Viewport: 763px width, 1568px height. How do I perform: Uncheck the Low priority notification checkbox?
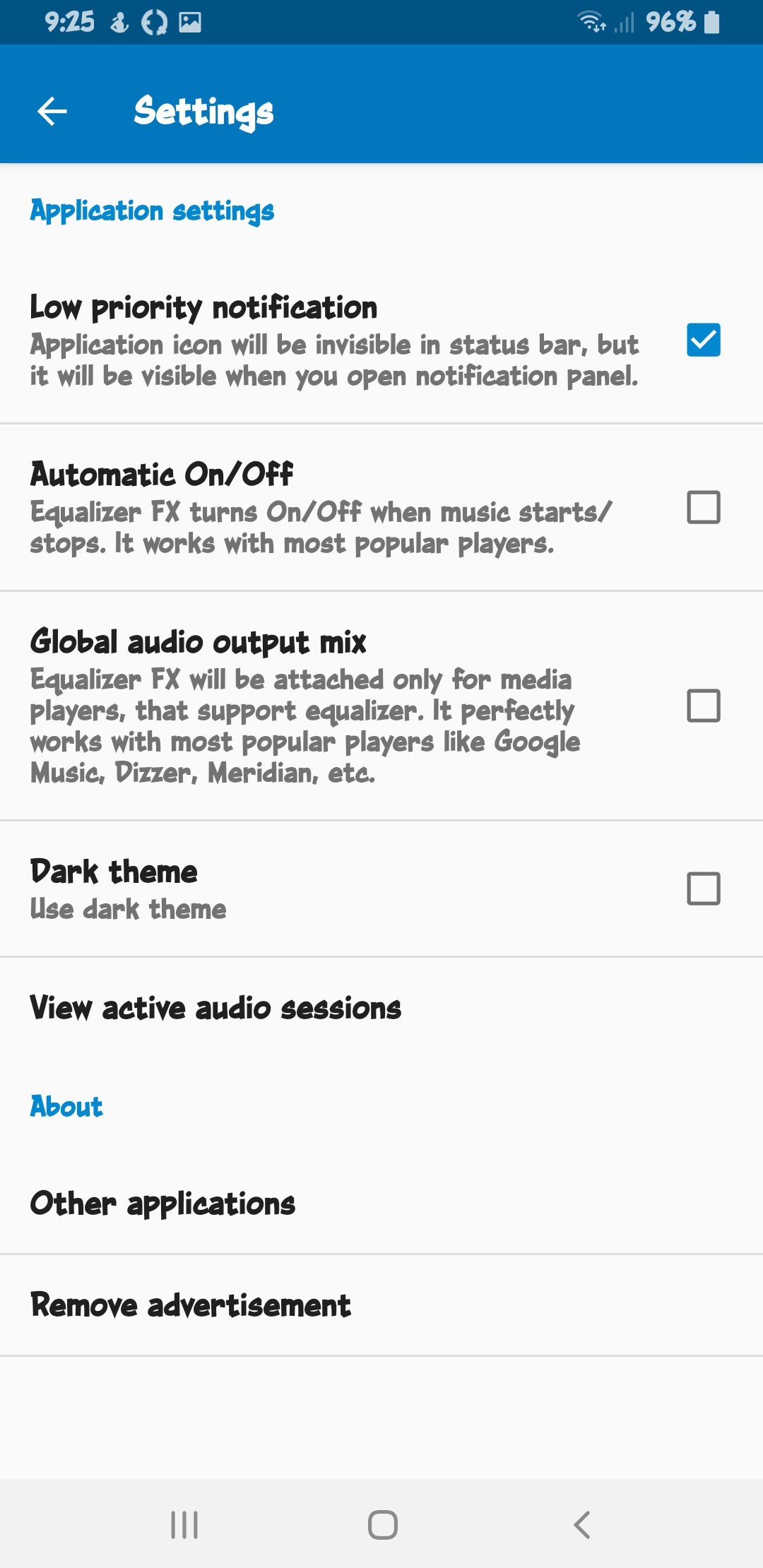point(703,340)
